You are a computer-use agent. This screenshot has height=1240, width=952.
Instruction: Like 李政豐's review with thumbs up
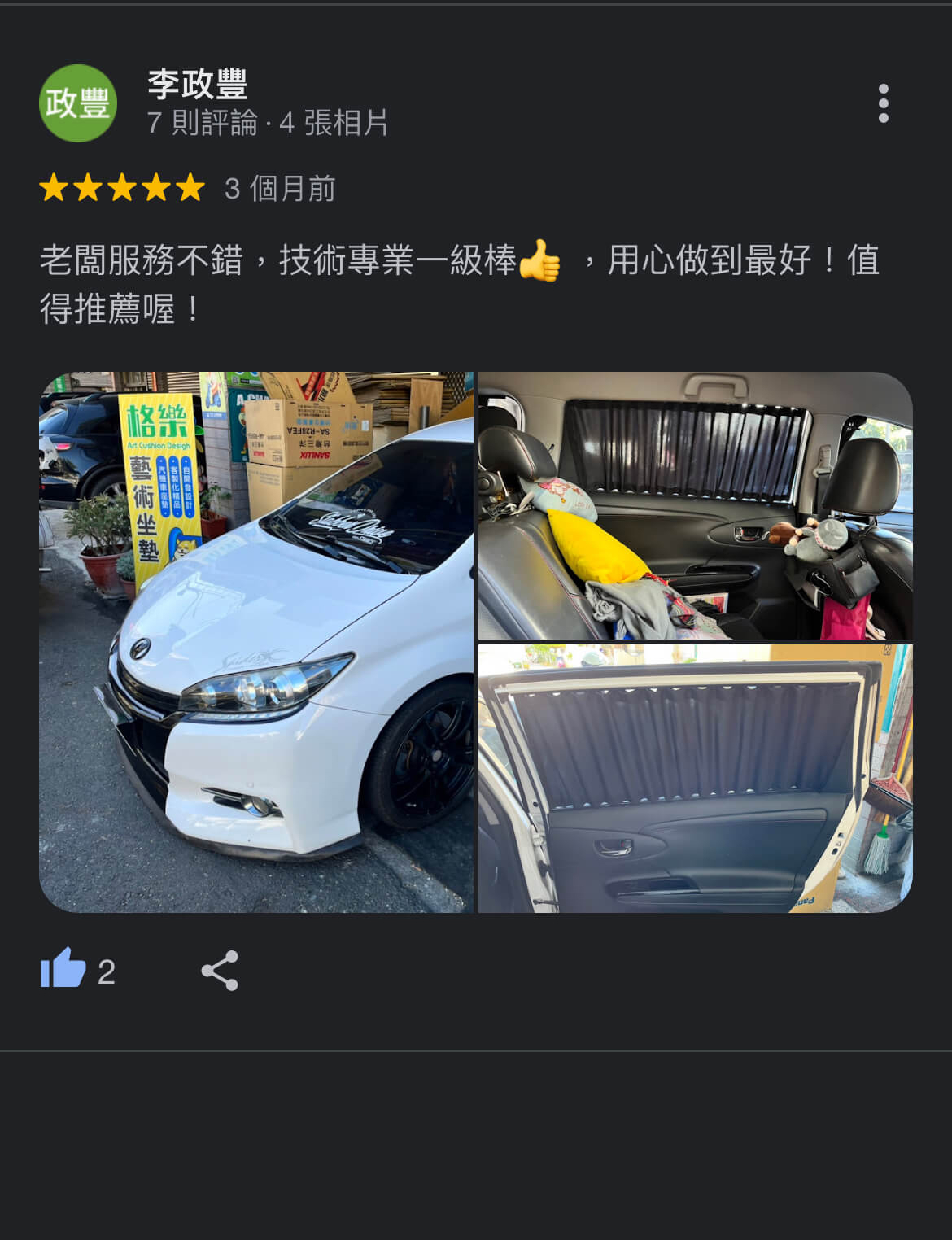point(63,969)
